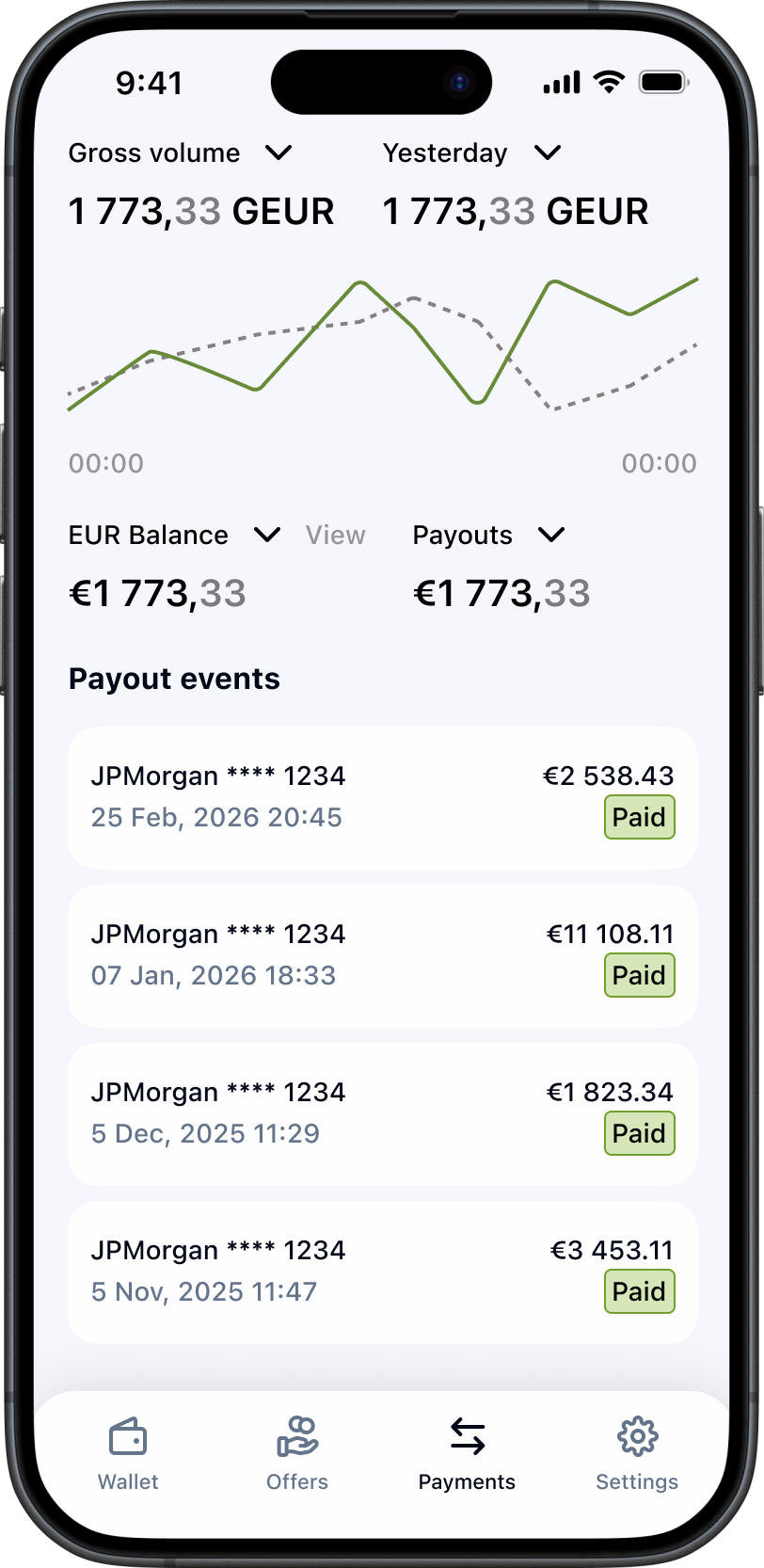Open the Payouts dropdown
The width and height of the screenshot is (764, 1568).
tap(550, 535)
